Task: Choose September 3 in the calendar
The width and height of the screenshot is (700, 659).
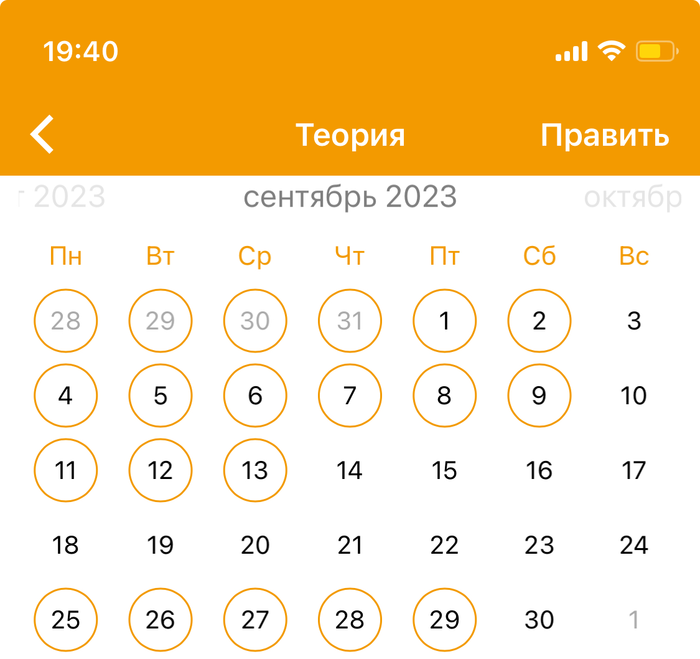Action: tap(633, 321)
